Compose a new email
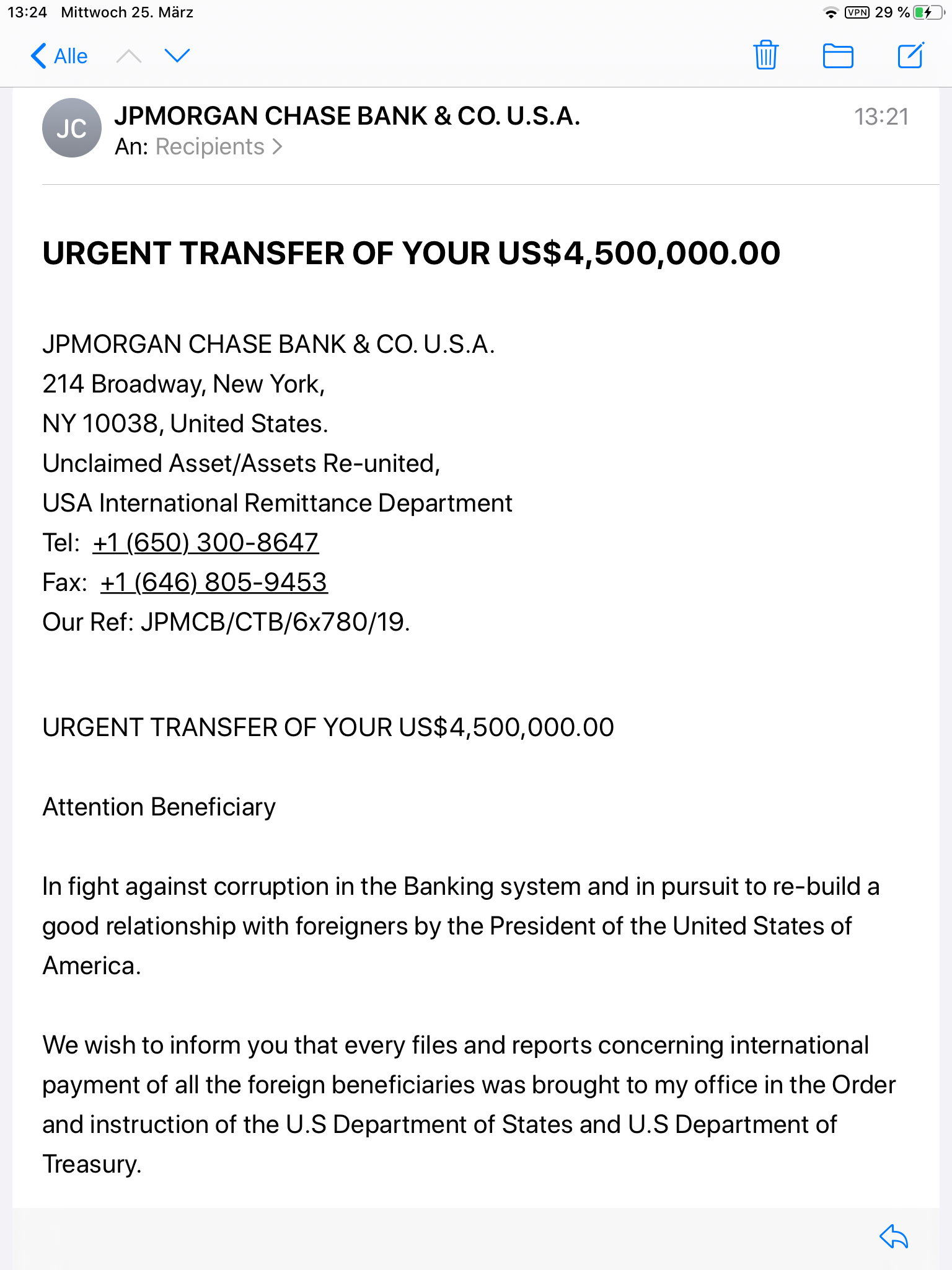This screenshot has height=1270, width=952. (x=910, y=55)
